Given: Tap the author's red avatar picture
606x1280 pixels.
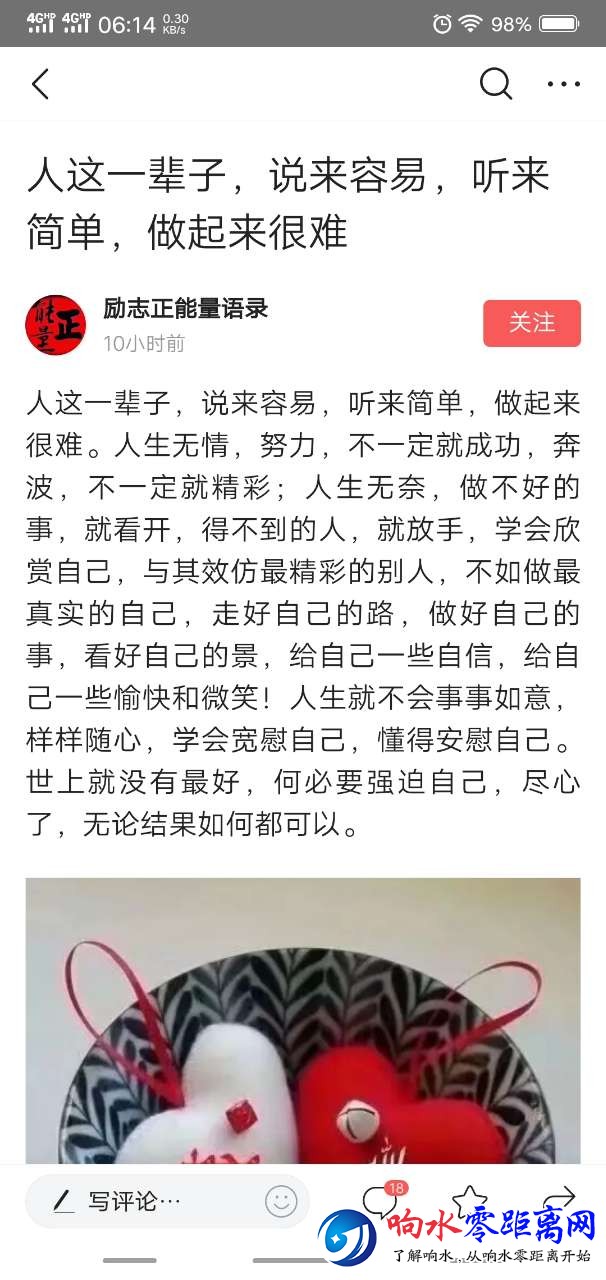Looking at the screenshot, I should coord(56,324).
